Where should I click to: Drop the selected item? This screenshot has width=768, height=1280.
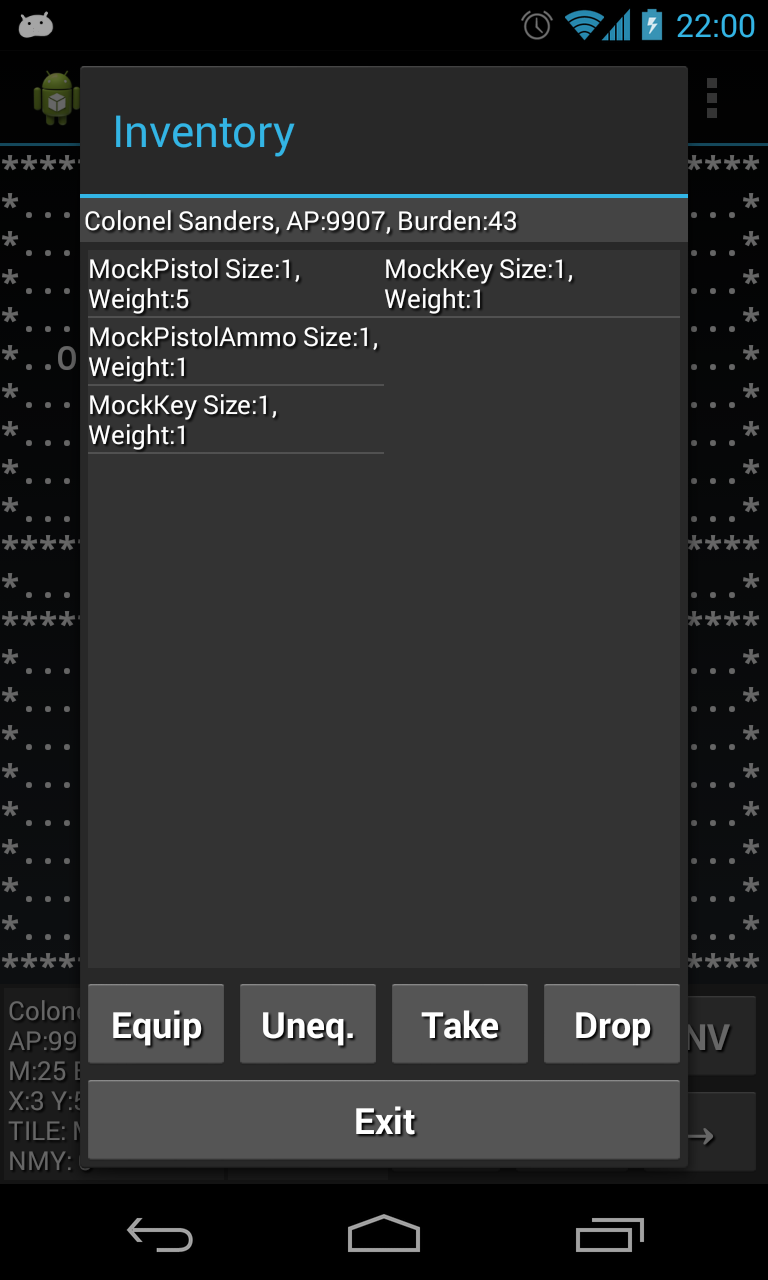(x=612, y=1025)
